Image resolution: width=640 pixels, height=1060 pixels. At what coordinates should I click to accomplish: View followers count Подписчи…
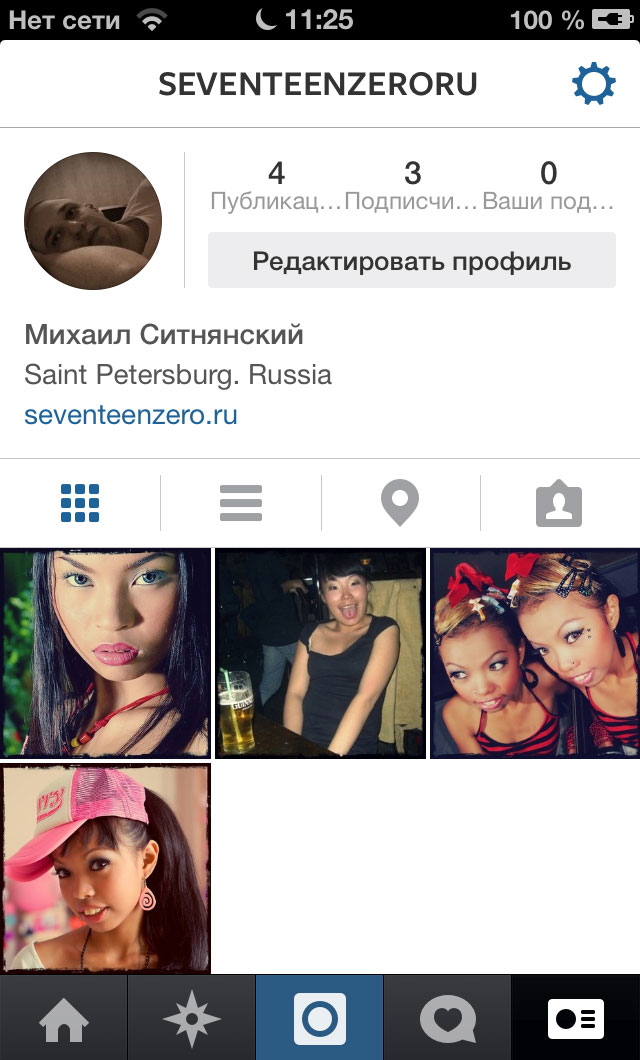point(412,187)
